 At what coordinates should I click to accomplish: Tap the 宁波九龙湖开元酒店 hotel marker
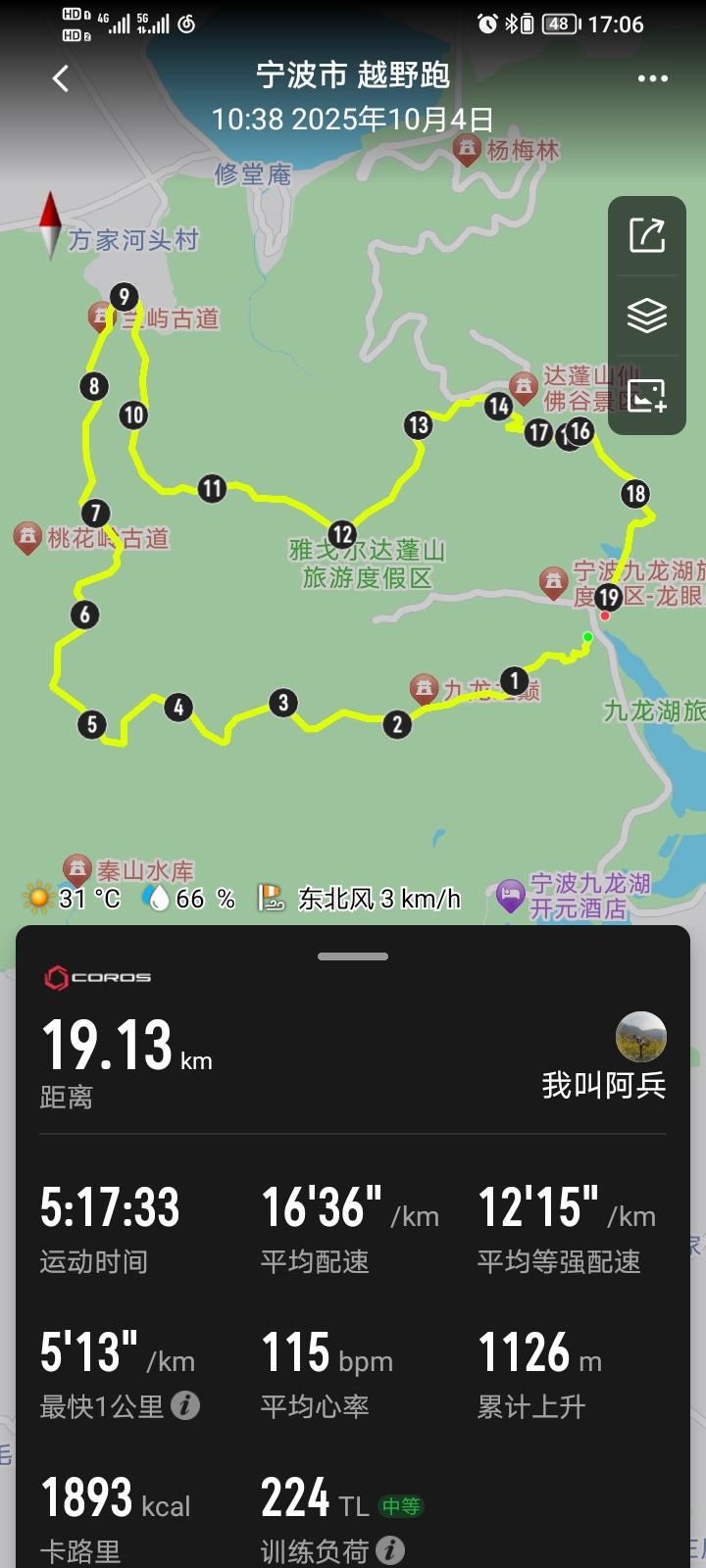coord(511,895)
